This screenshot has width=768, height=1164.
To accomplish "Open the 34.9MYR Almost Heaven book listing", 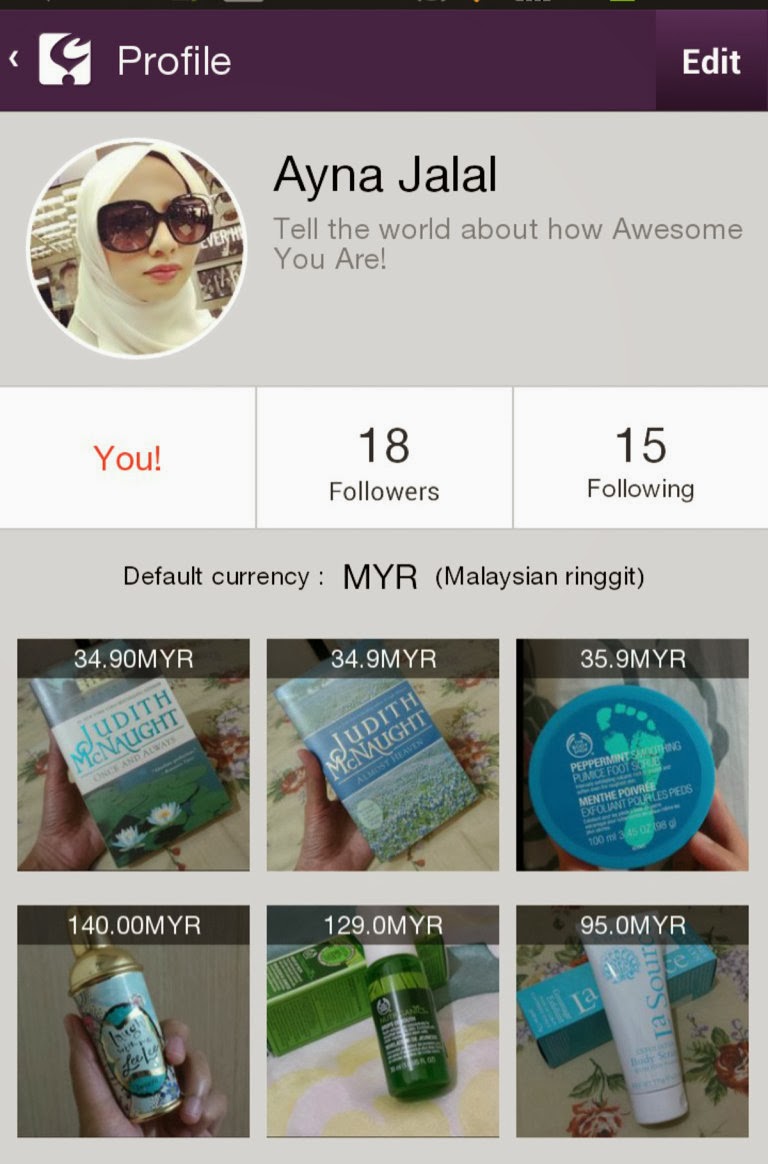I will click(x=382, y=755).
